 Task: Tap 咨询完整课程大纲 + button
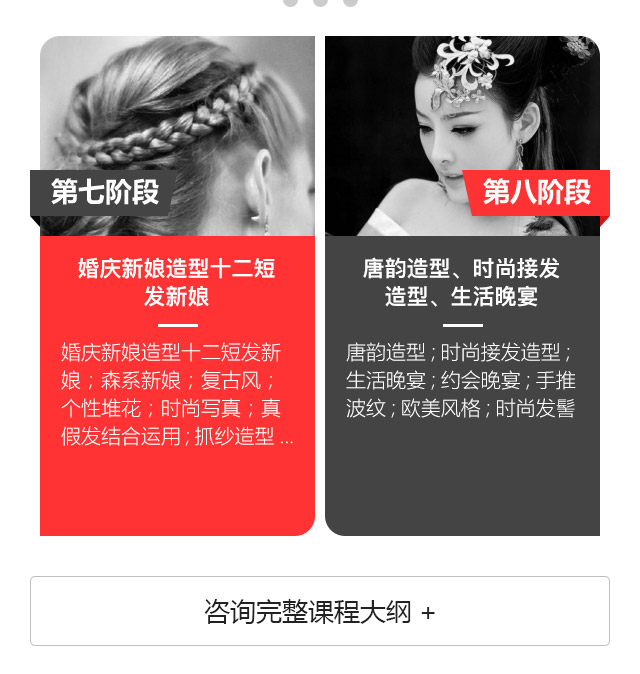(x=319, y=611)
